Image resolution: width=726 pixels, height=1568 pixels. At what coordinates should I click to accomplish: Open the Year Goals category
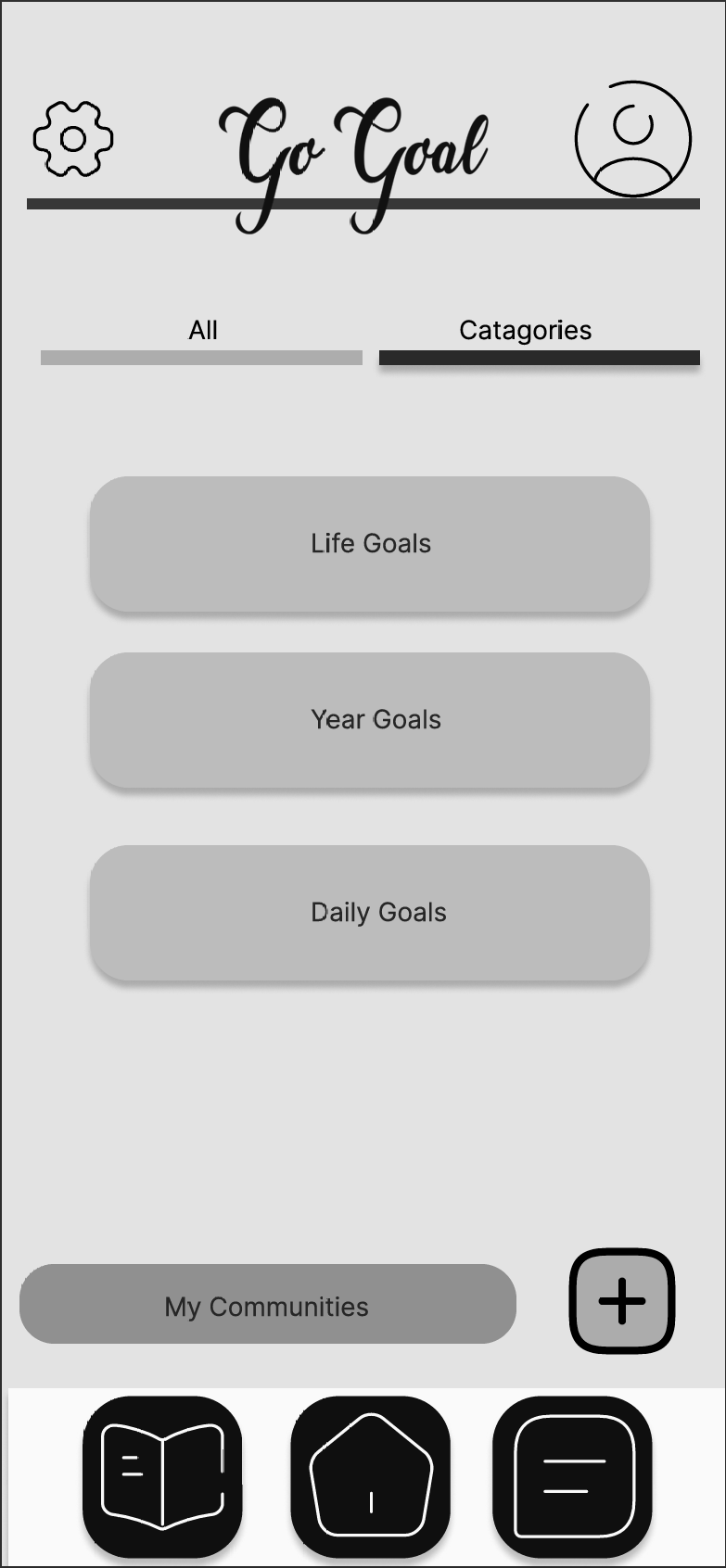tap(370, 720)
